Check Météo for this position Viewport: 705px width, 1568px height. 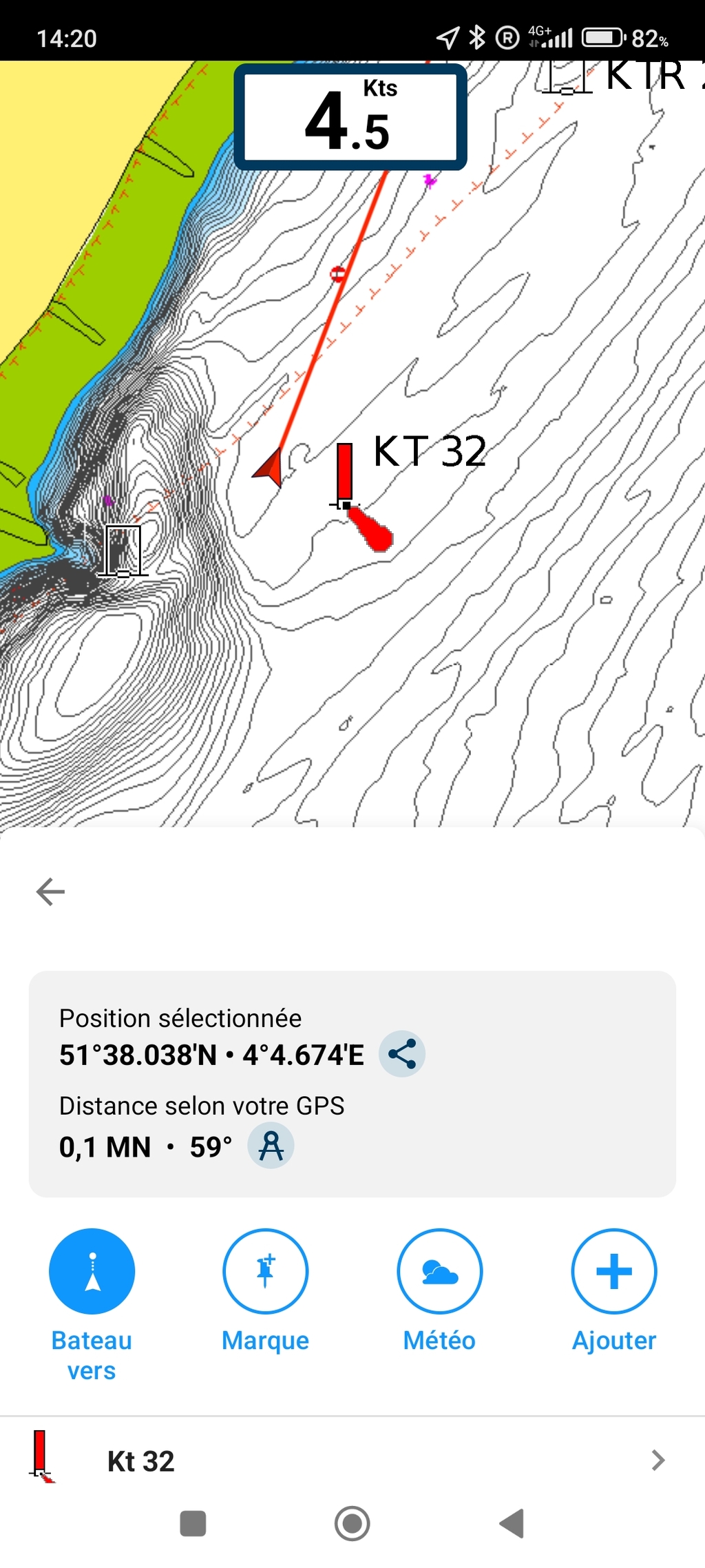click(439, 1271)
